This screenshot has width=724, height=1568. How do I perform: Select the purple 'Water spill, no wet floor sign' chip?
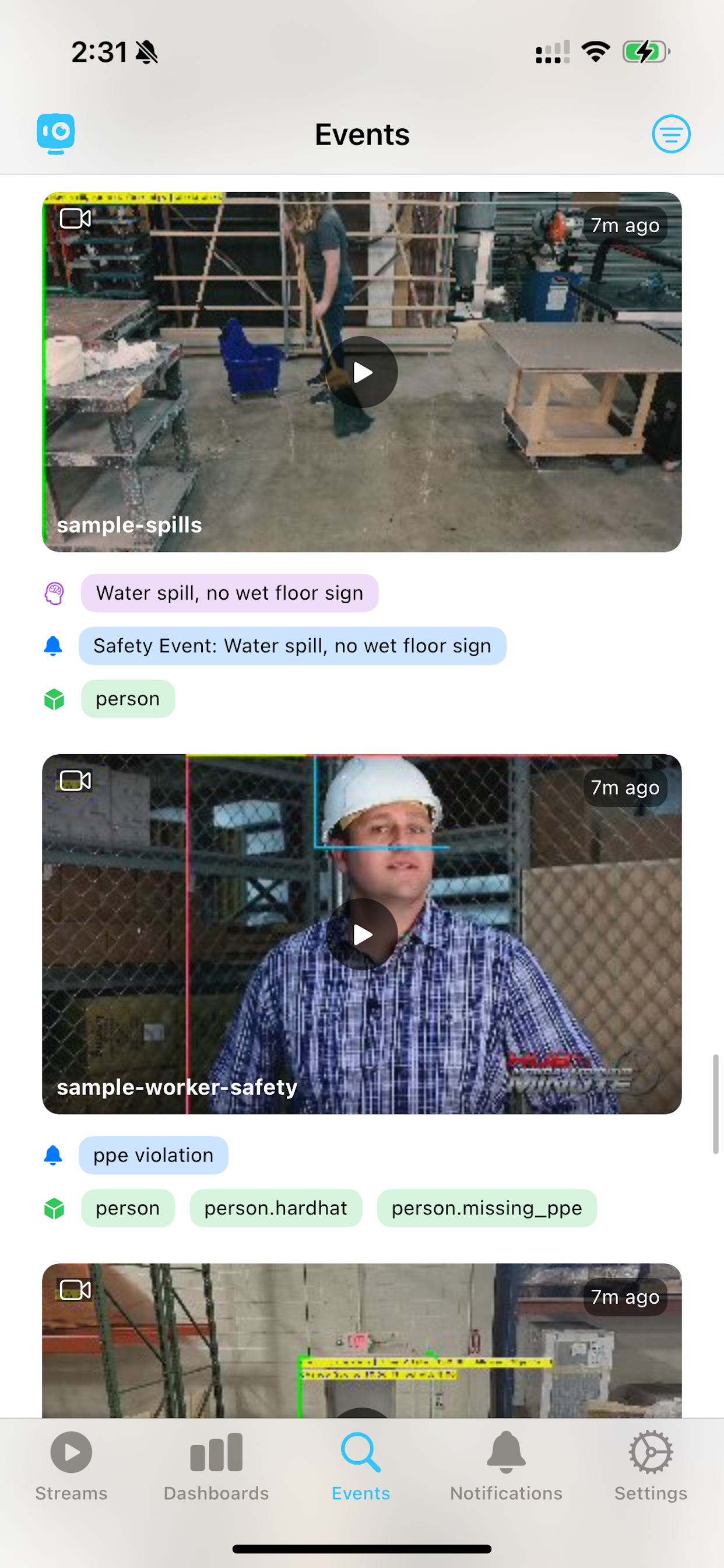pyautogui.click(x=229, y=593)
